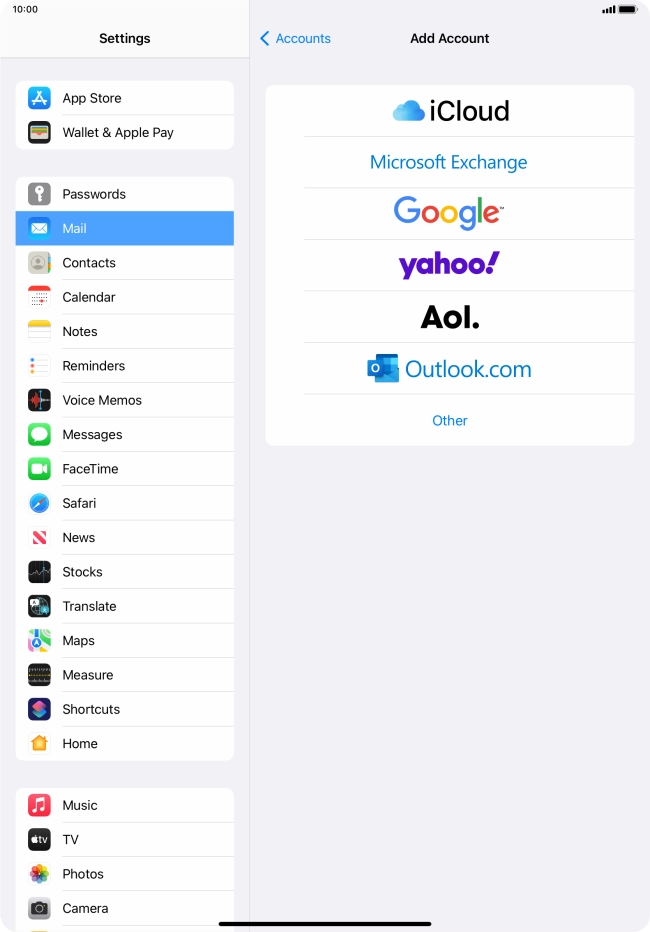Open FaceTime settings
Screen dimensions: 650x932
pyautogui.click(x=125, y=469)
